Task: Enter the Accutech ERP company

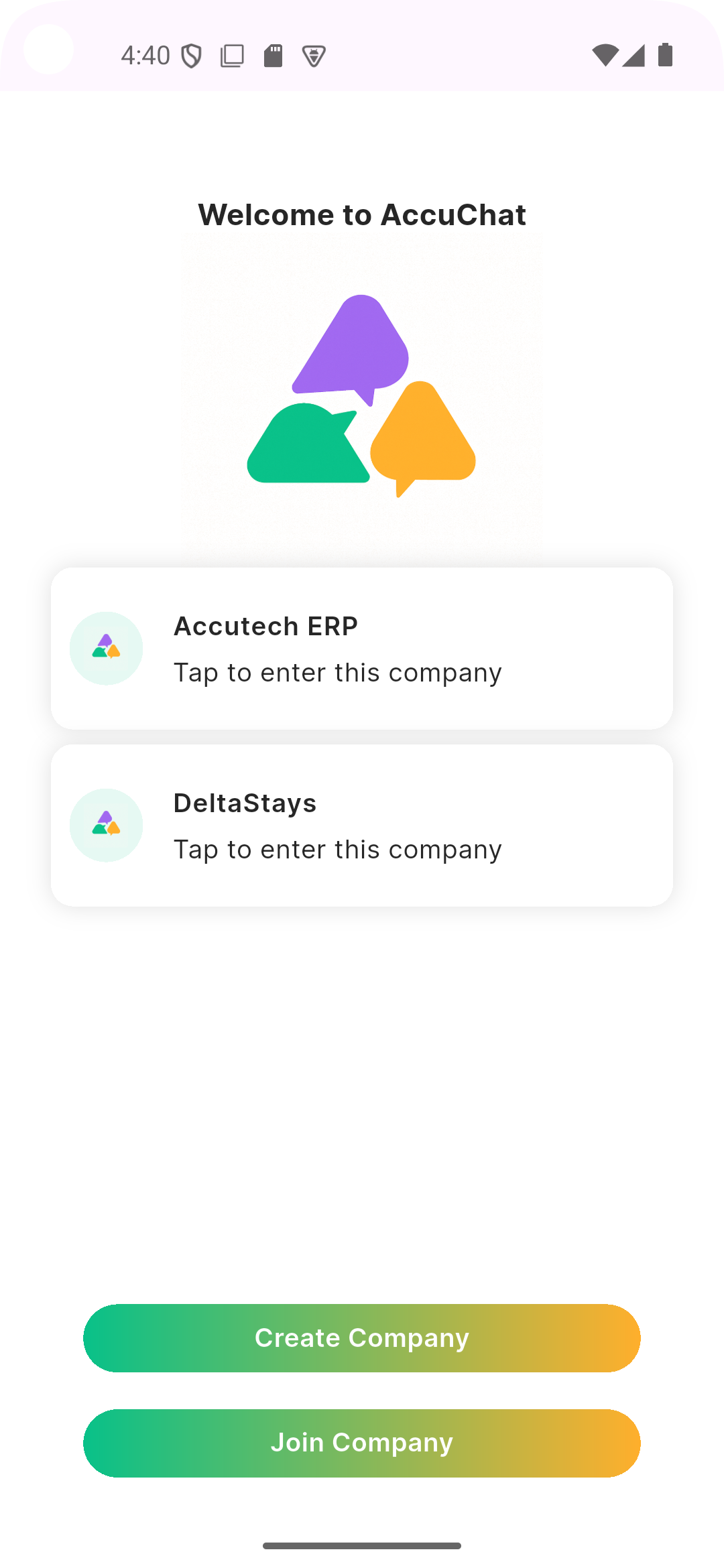Action: 362,648
